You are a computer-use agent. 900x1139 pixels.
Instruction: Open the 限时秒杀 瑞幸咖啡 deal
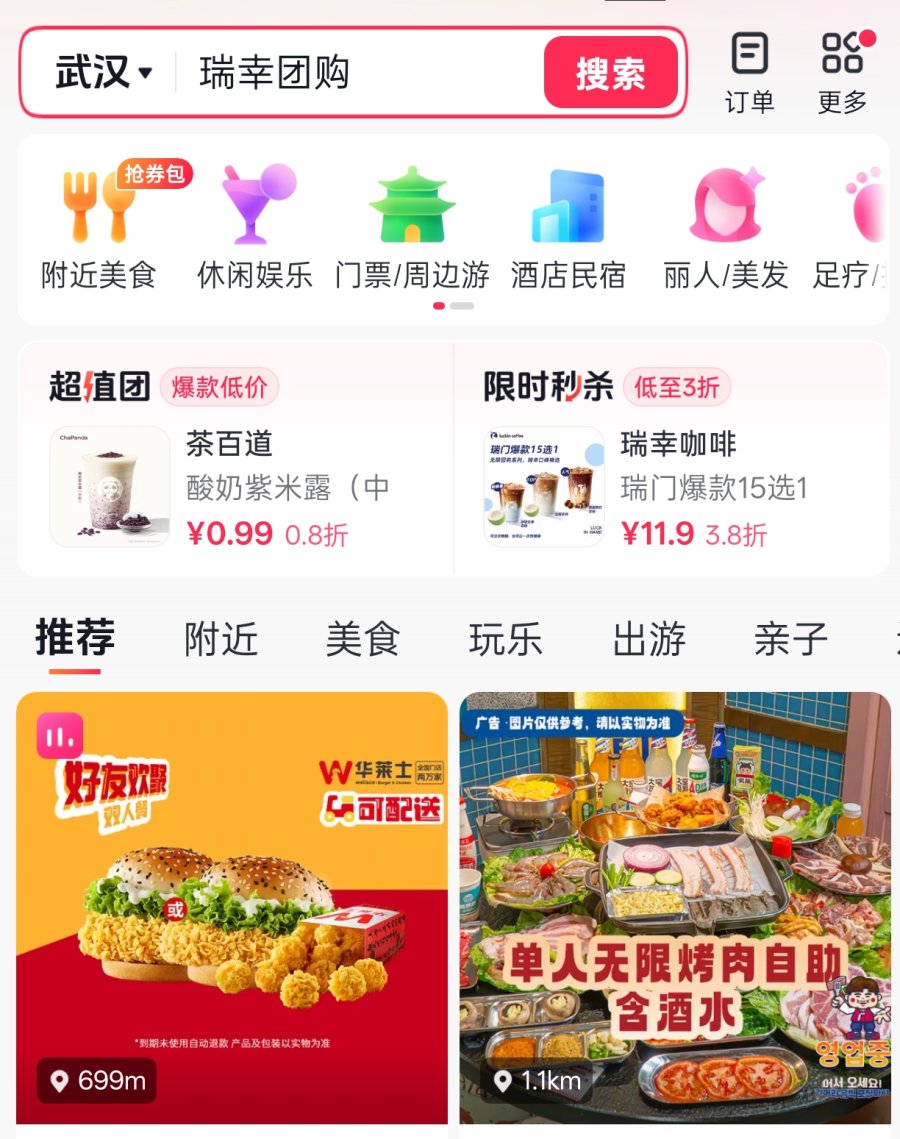pos(670,487)
